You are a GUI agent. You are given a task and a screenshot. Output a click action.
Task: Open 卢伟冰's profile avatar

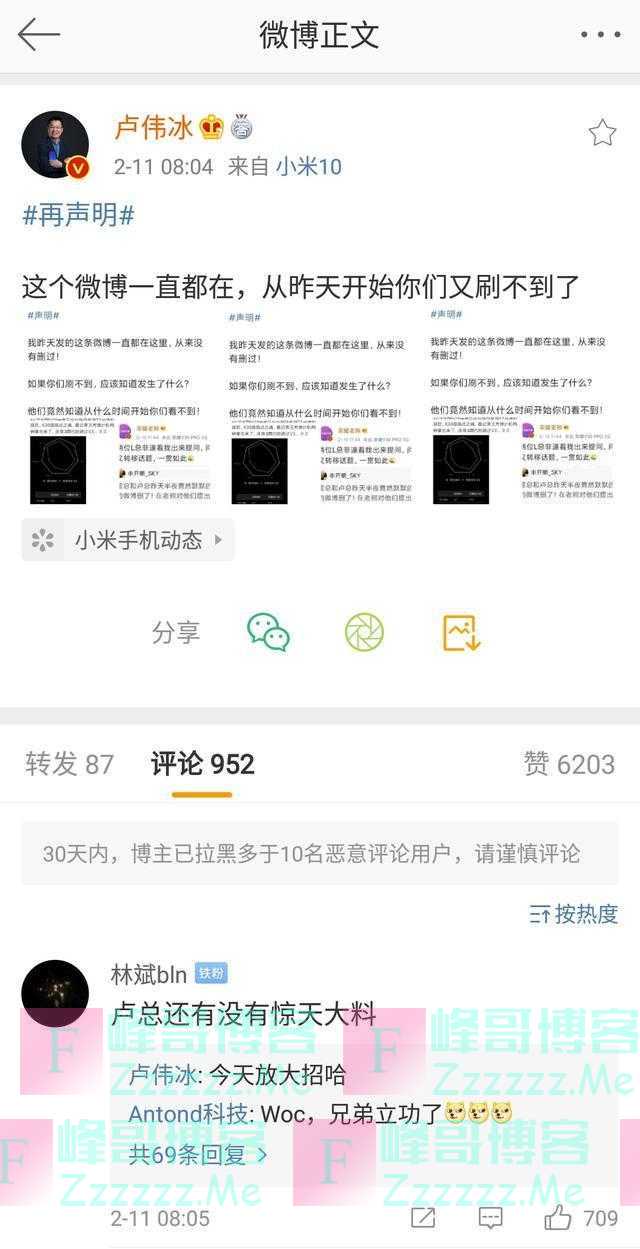55,144
